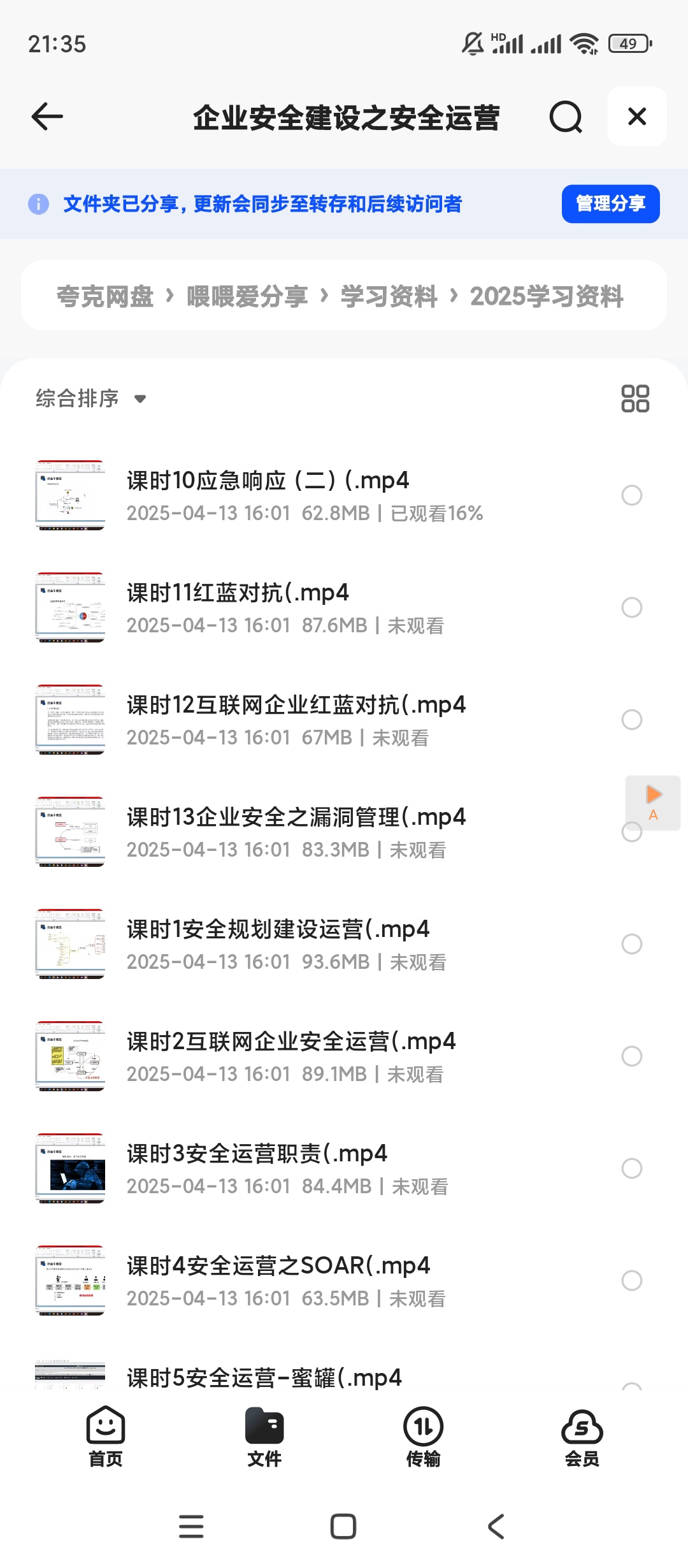
Task: Select 课时11红蓝对抗 file circle
Action: pyautogui.click(x=631, y=608)
